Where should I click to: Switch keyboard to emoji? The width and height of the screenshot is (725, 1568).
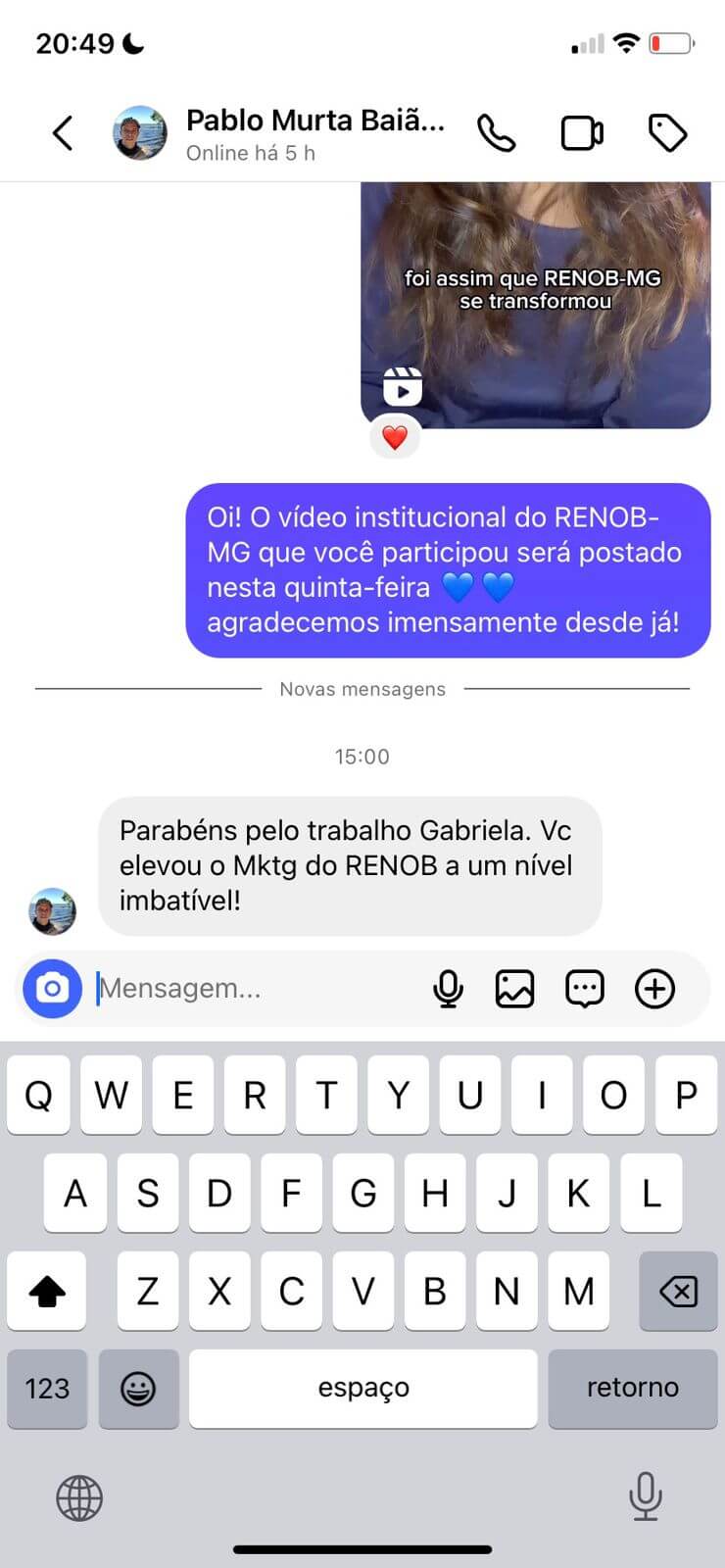(x=138, y=1388)
